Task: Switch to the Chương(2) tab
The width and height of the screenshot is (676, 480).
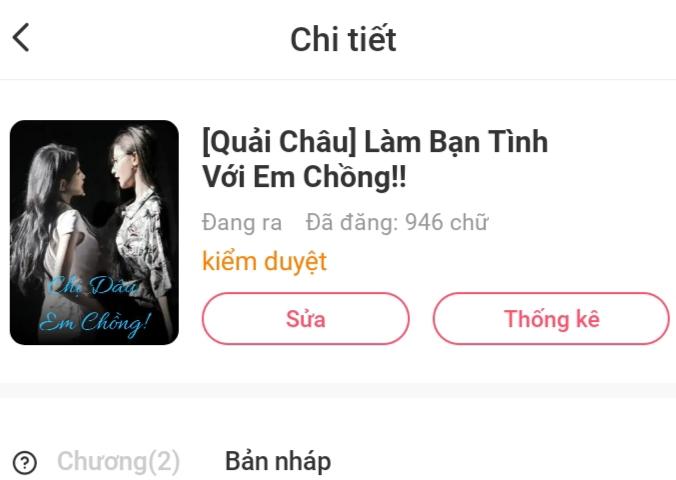Action: [x=118, y=462]
